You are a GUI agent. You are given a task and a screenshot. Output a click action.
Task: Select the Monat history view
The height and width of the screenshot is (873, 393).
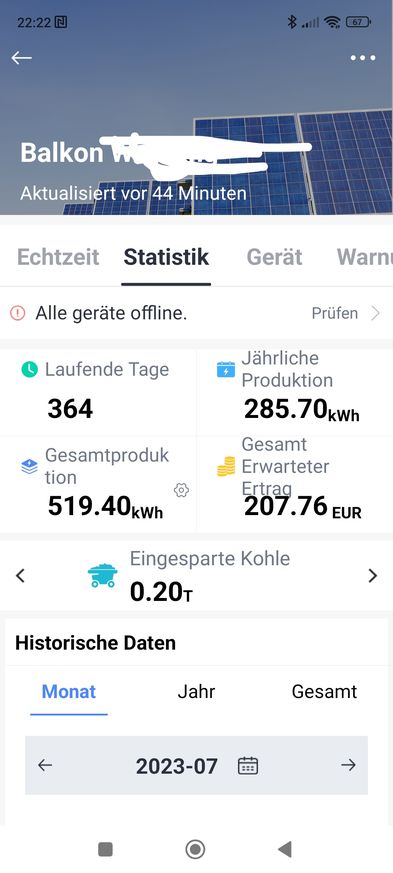point(69,692)
